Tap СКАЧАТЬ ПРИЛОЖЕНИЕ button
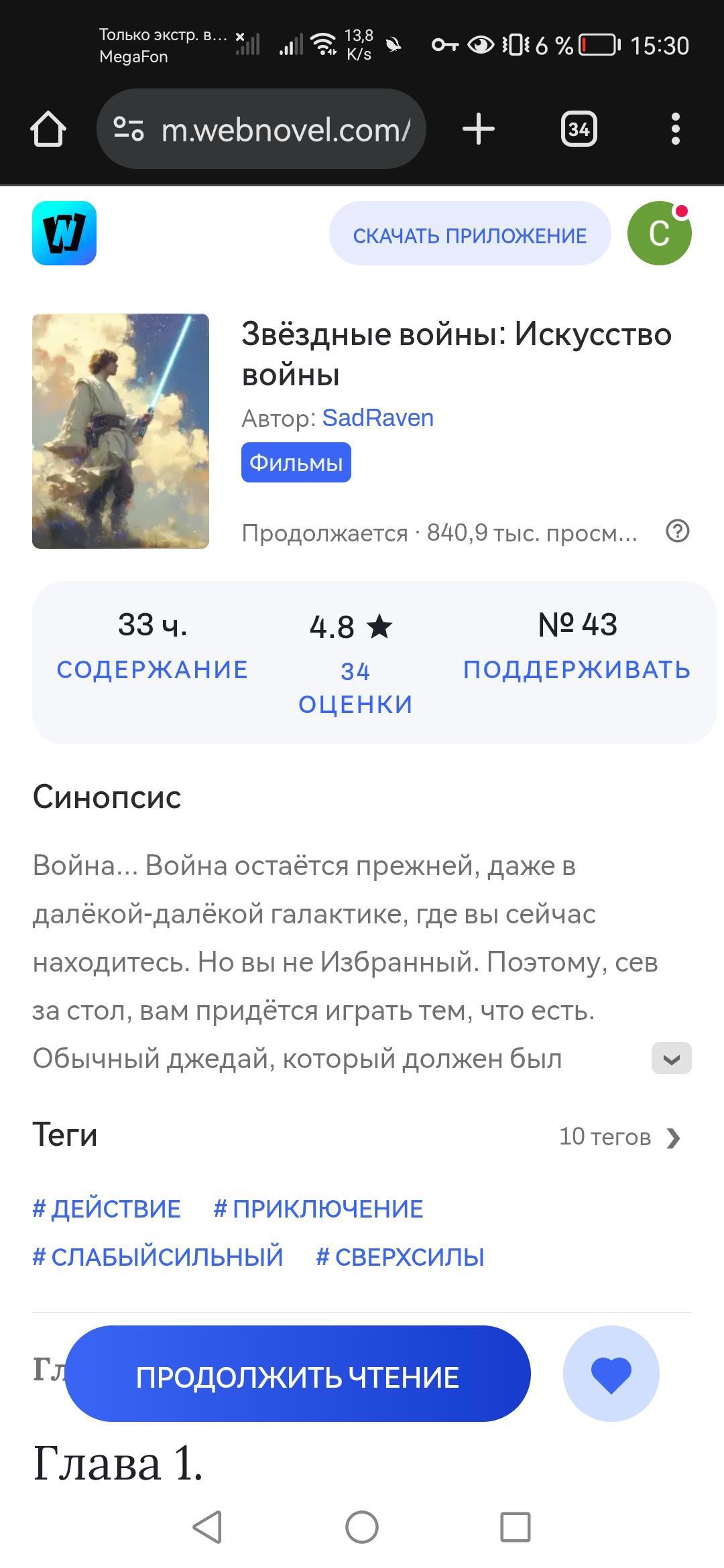Image resolution: width=724 pixels, height=1568 pixels. tap(470, 235)
